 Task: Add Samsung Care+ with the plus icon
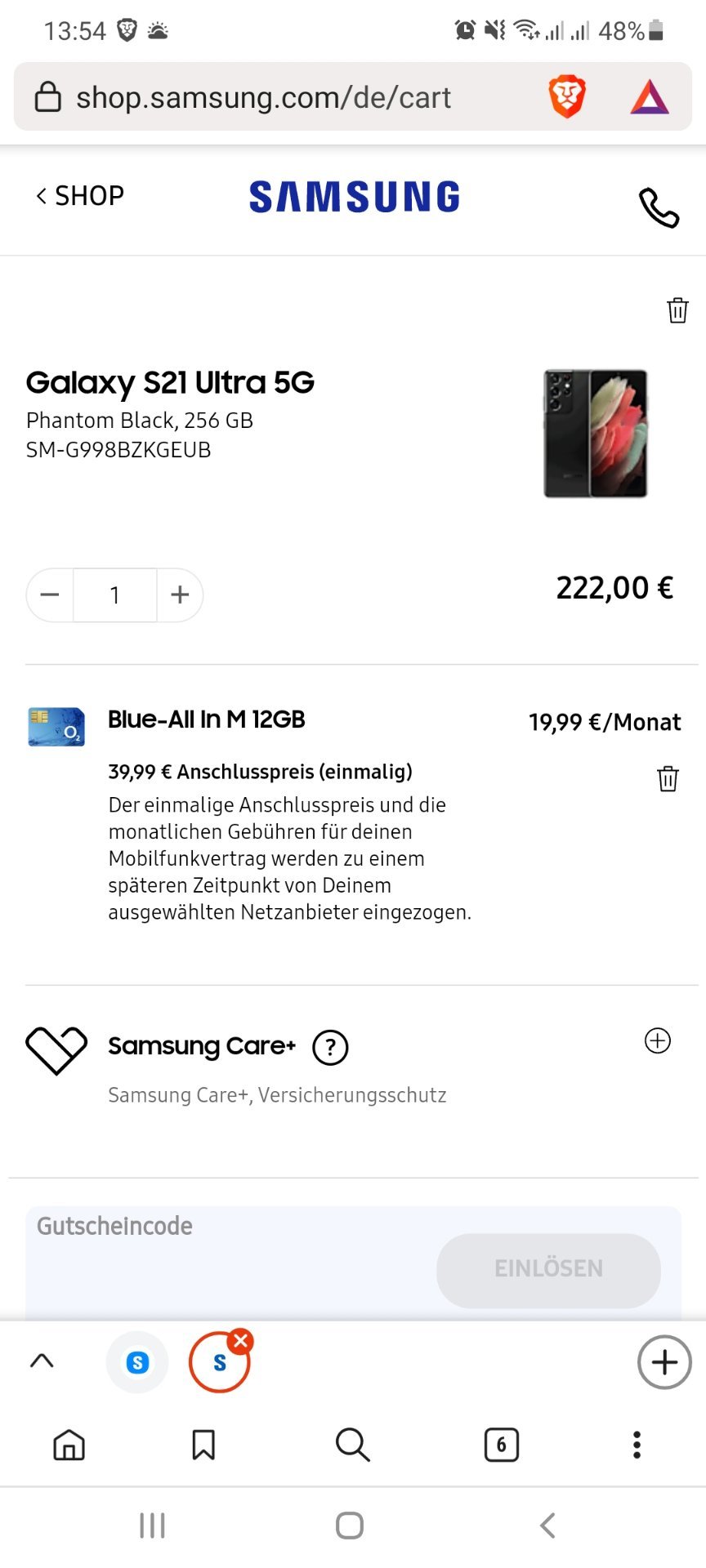tap(658, 1040)
